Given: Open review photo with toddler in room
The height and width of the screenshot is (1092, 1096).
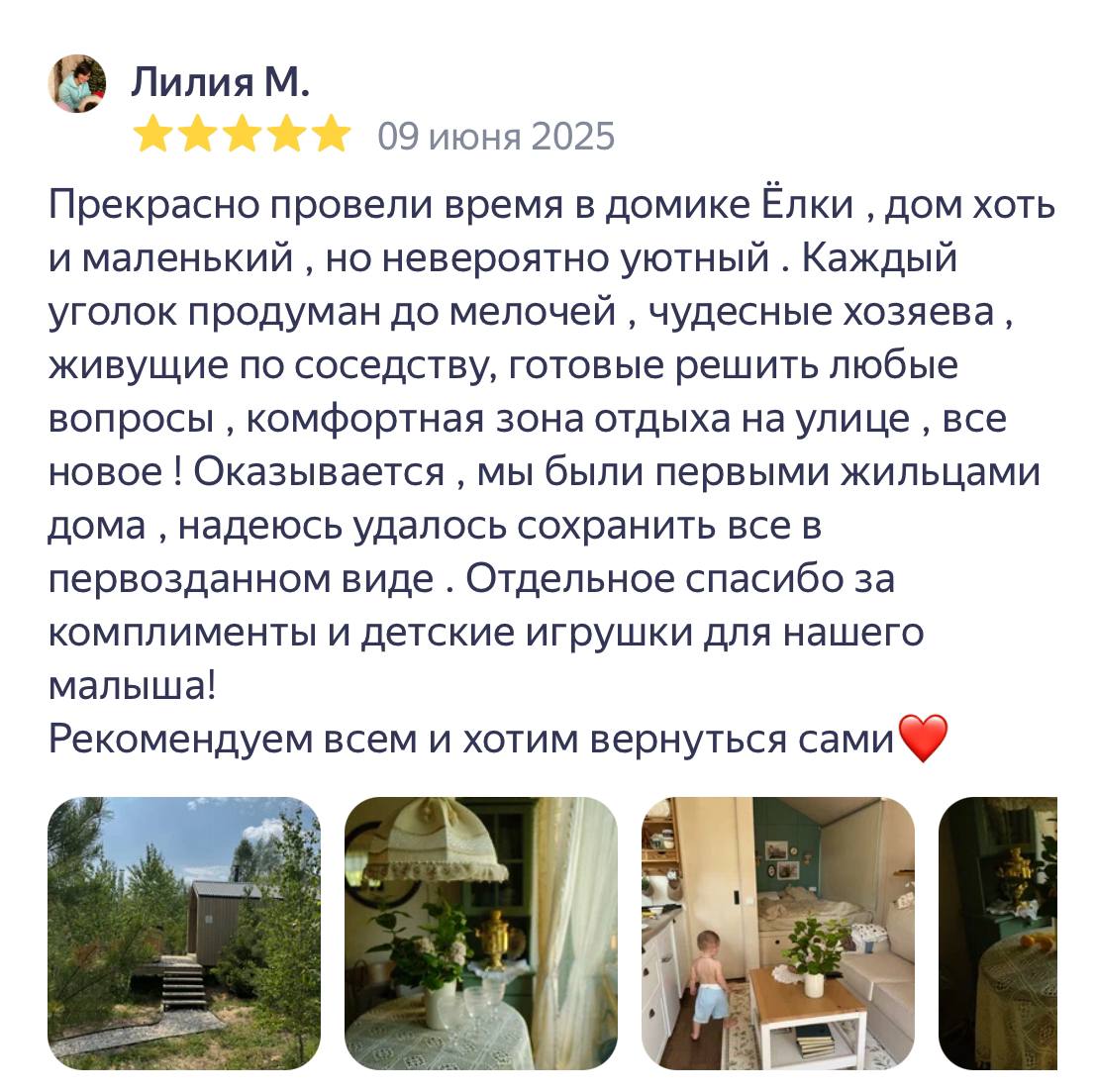Looking at the screenshot, I should coord(777,933).
